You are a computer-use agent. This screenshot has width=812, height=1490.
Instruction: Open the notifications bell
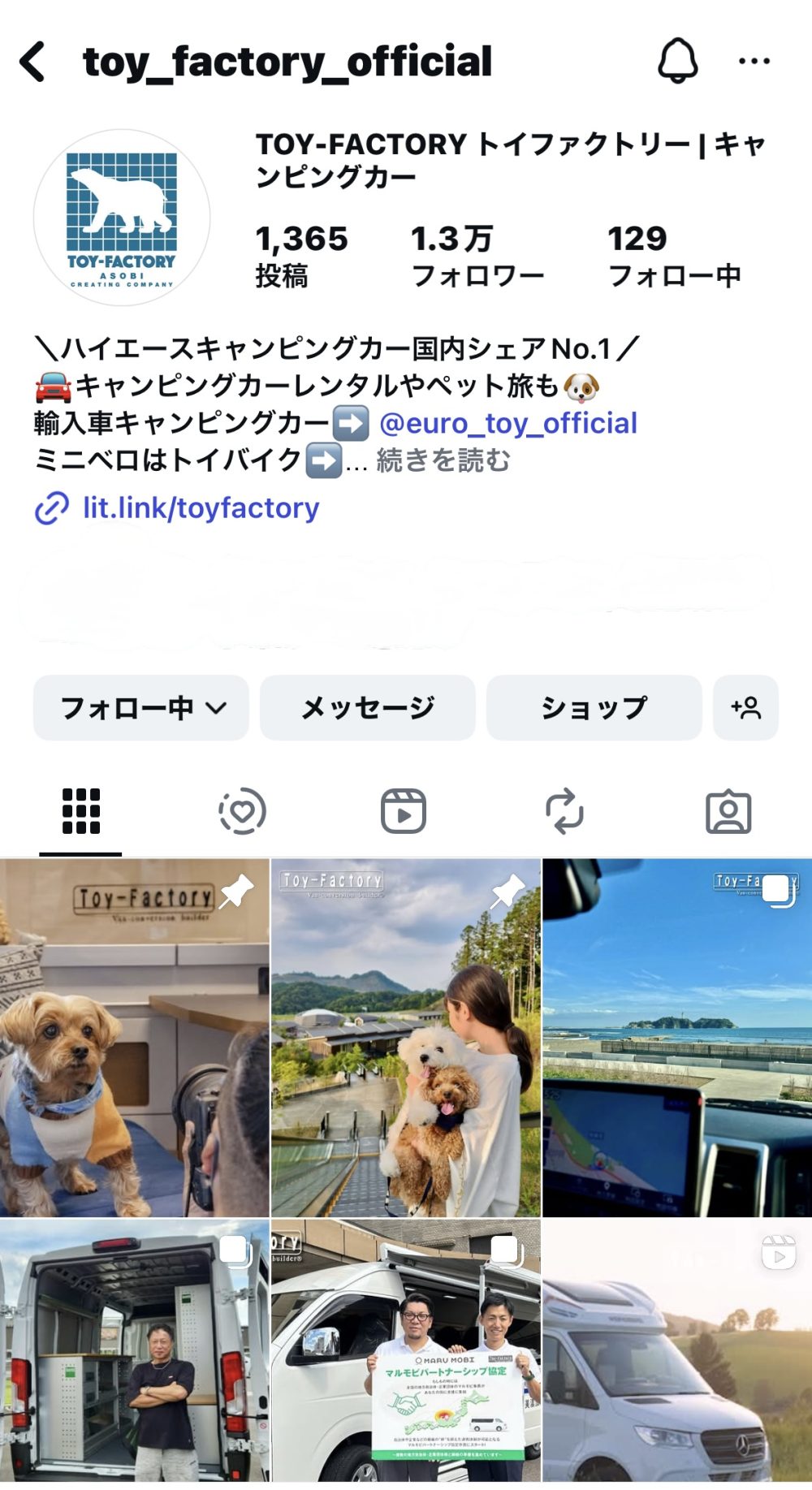point(676,61)
